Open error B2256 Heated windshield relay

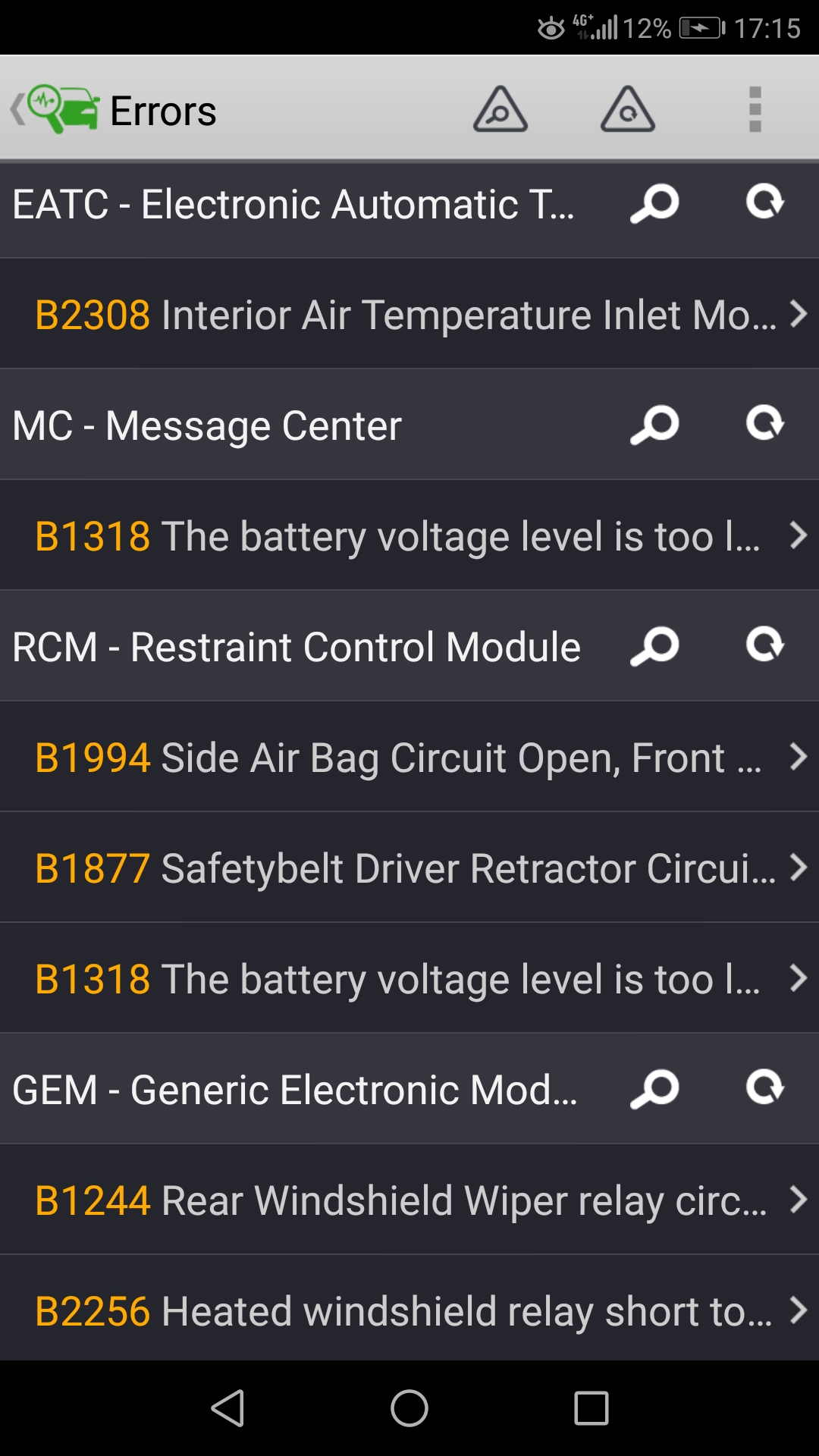(x=409, y=1309)
